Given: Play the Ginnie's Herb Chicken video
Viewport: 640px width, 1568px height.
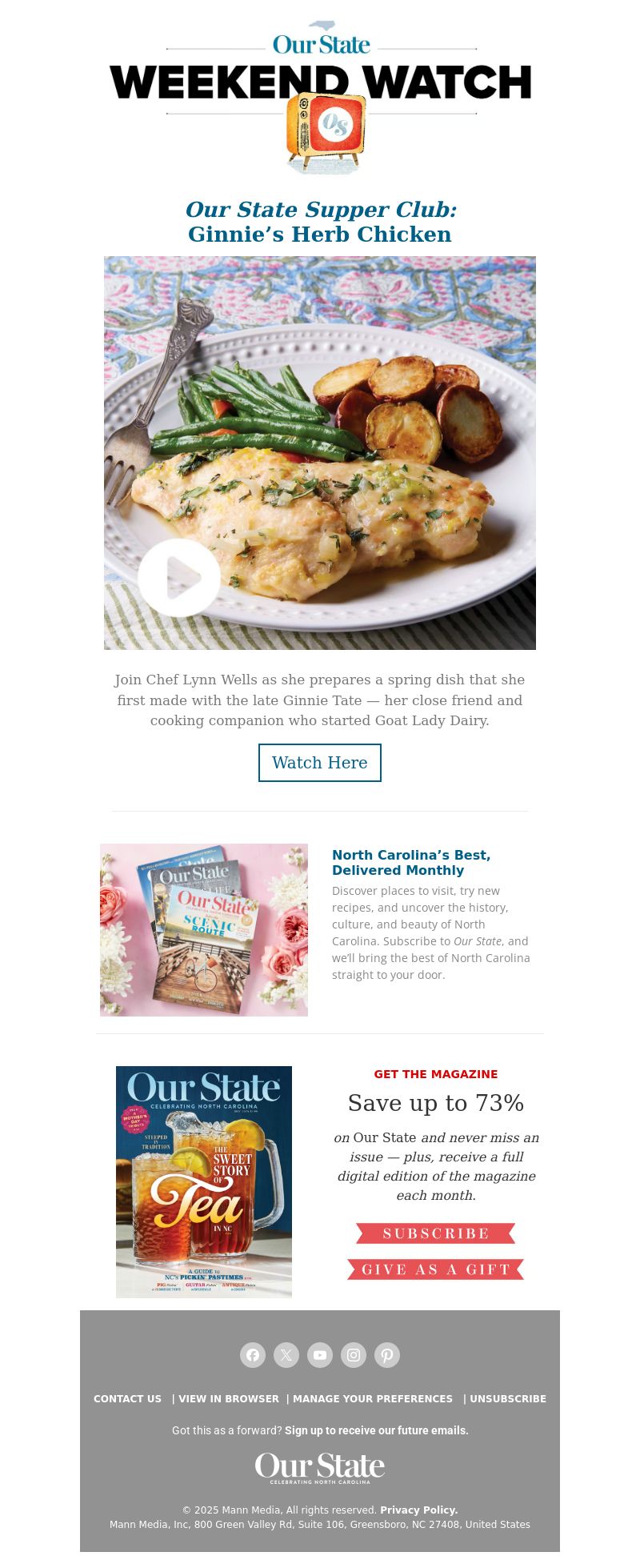Looking at the screenshot, I should click(179, 577).
